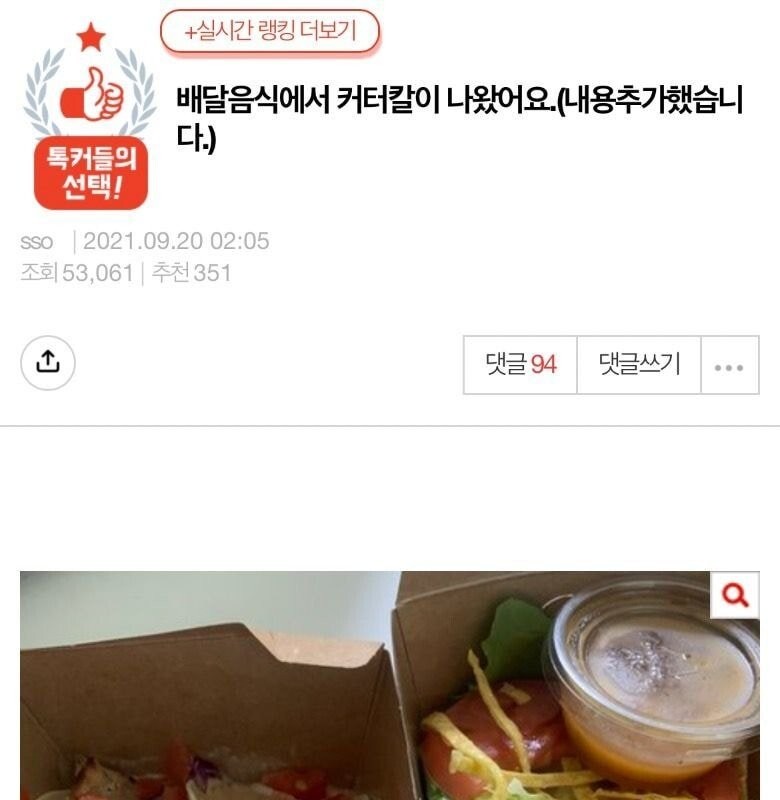Tap the 실시간 랭킹 더보기 button
This screenshot has width=780, height=800.
(270, 32)
